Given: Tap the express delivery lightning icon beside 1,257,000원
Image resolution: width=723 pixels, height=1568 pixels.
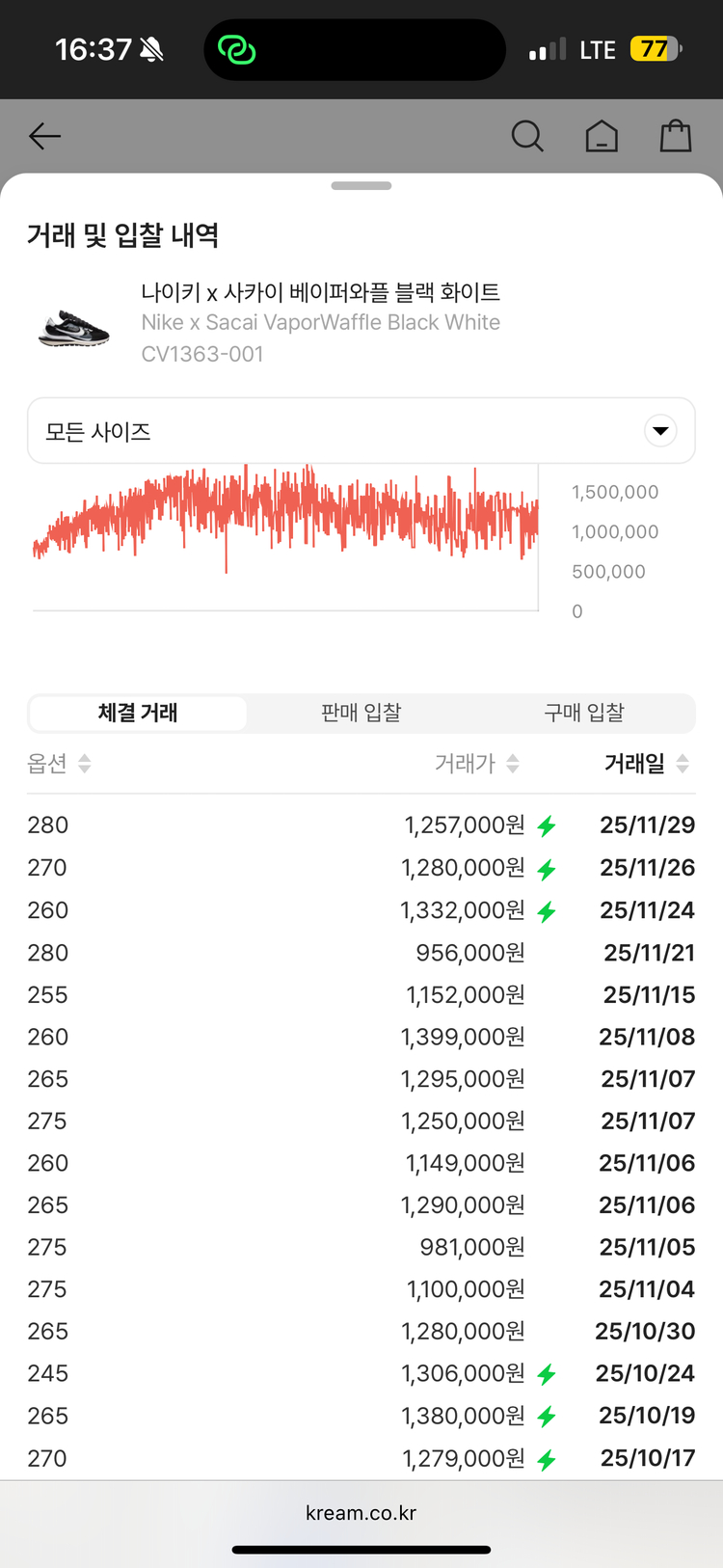Looking at the screenshot, I should (x=547, y=825).
